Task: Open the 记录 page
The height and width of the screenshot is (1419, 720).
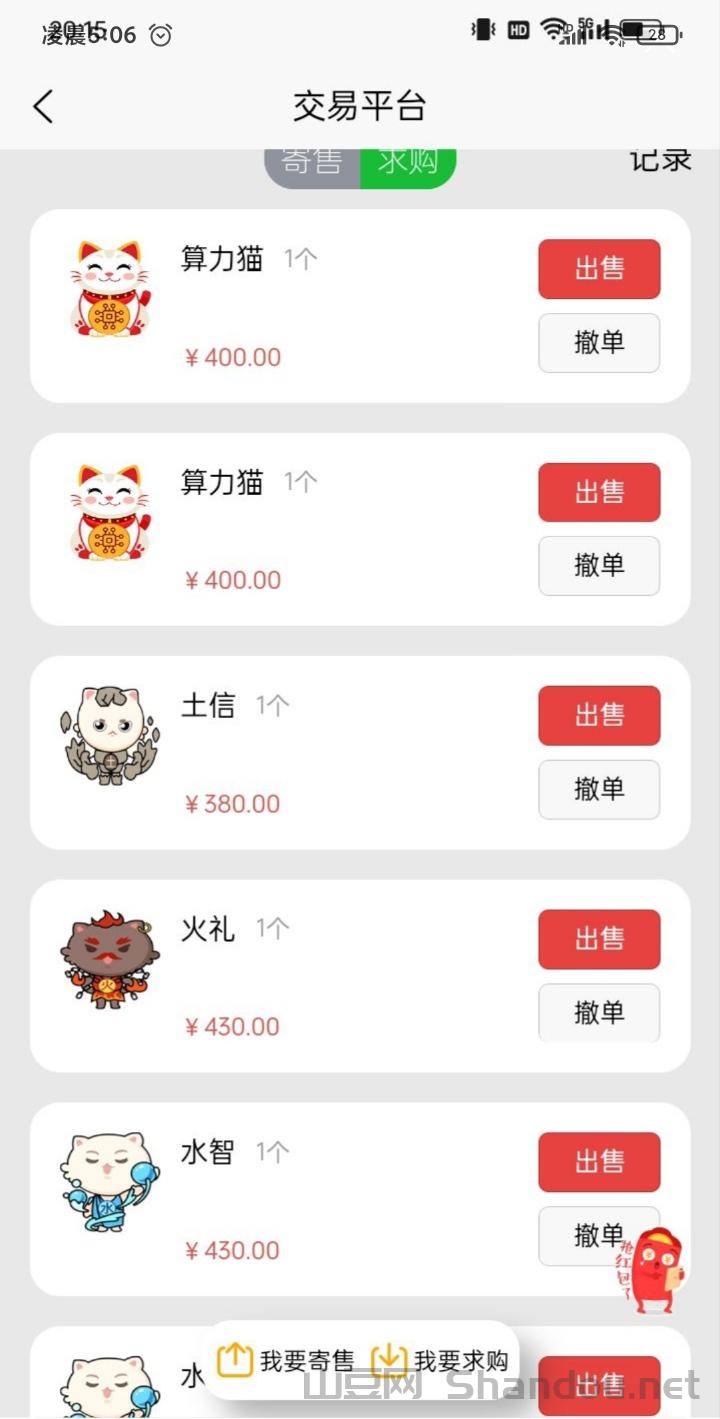Action: point(660,160)
